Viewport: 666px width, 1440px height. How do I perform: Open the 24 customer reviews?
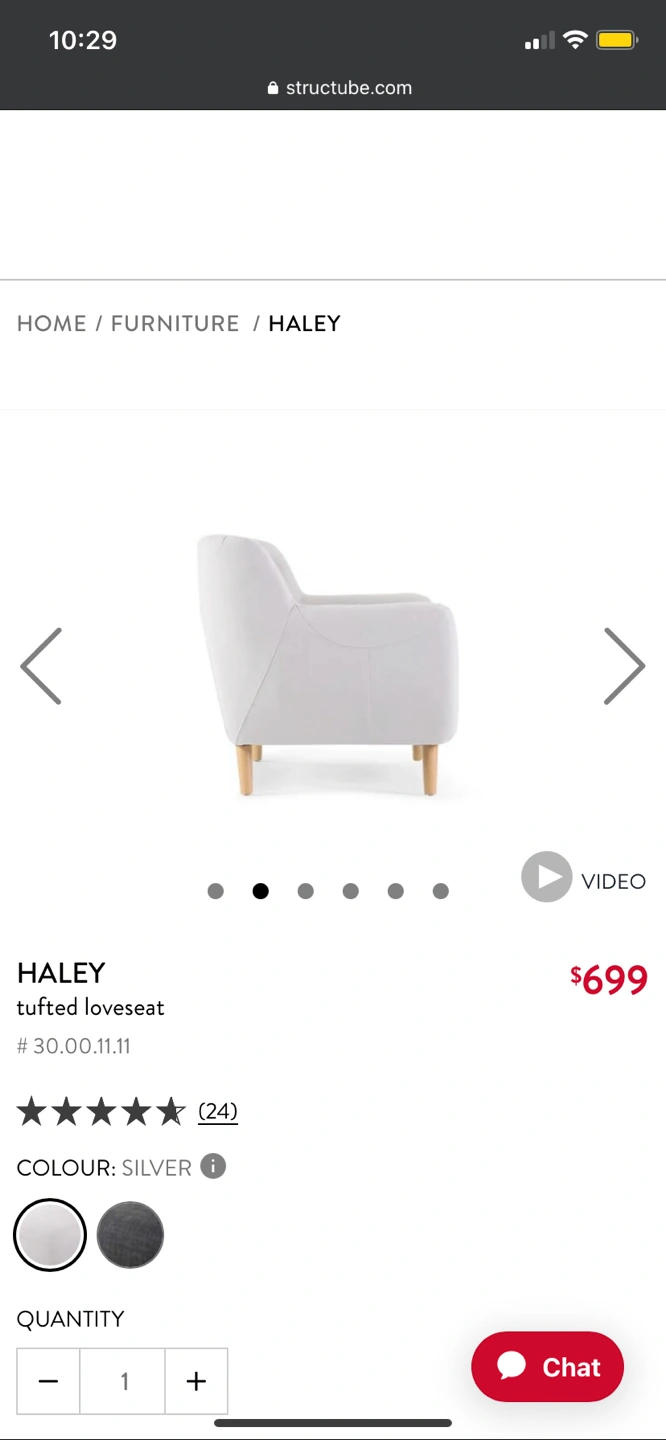point(217,1111)
